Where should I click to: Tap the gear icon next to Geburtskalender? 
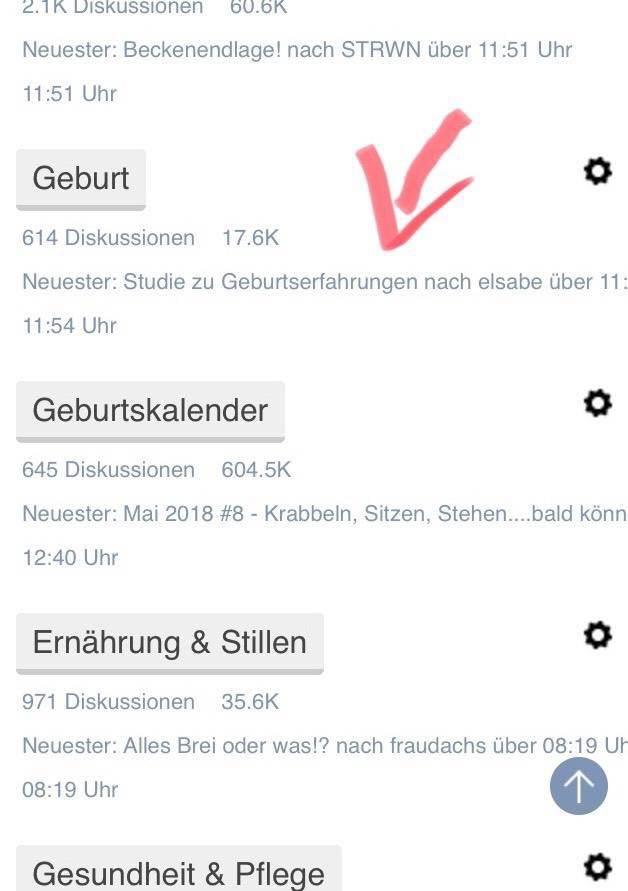click(597, 403)
